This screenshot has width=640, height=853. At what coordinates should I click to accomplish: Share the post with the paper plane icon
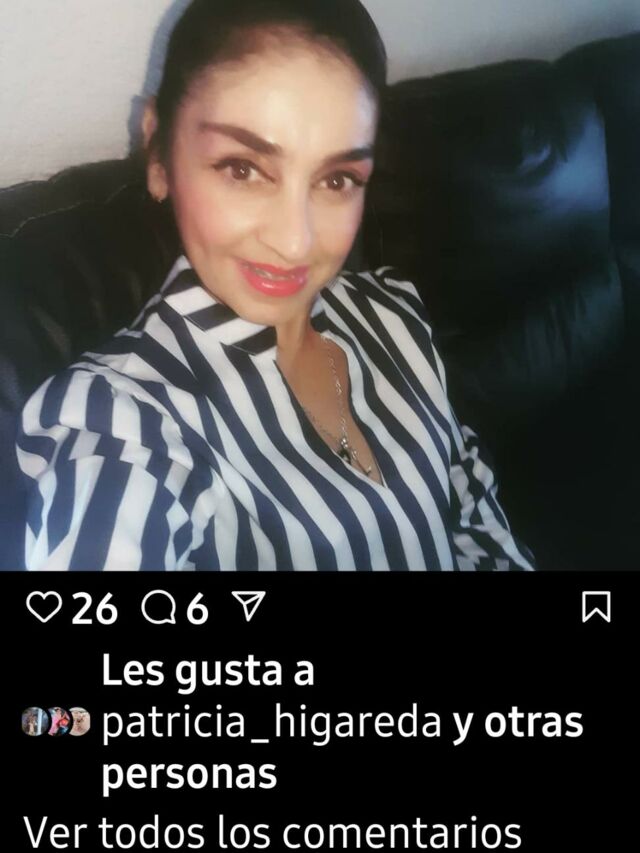coord(249,606)
